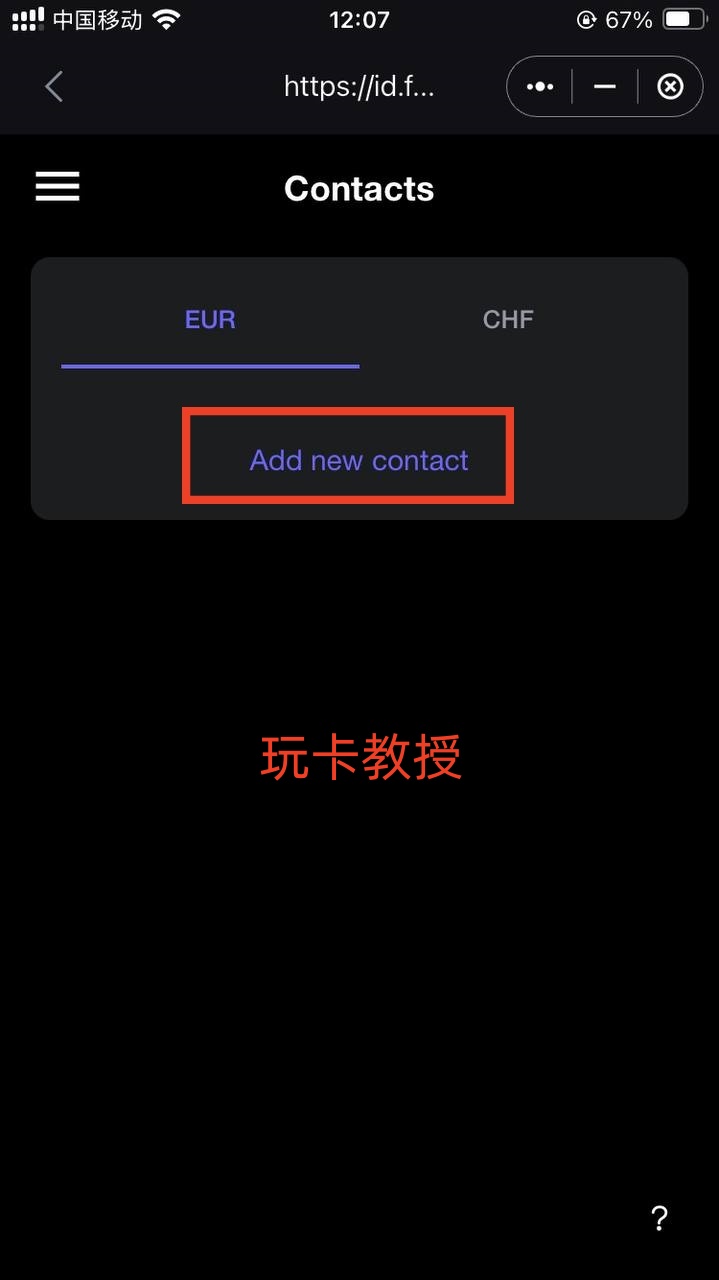This screenshot has width=719, height=1280.
Task: Close the mini program
Action: tap(670, 87)
